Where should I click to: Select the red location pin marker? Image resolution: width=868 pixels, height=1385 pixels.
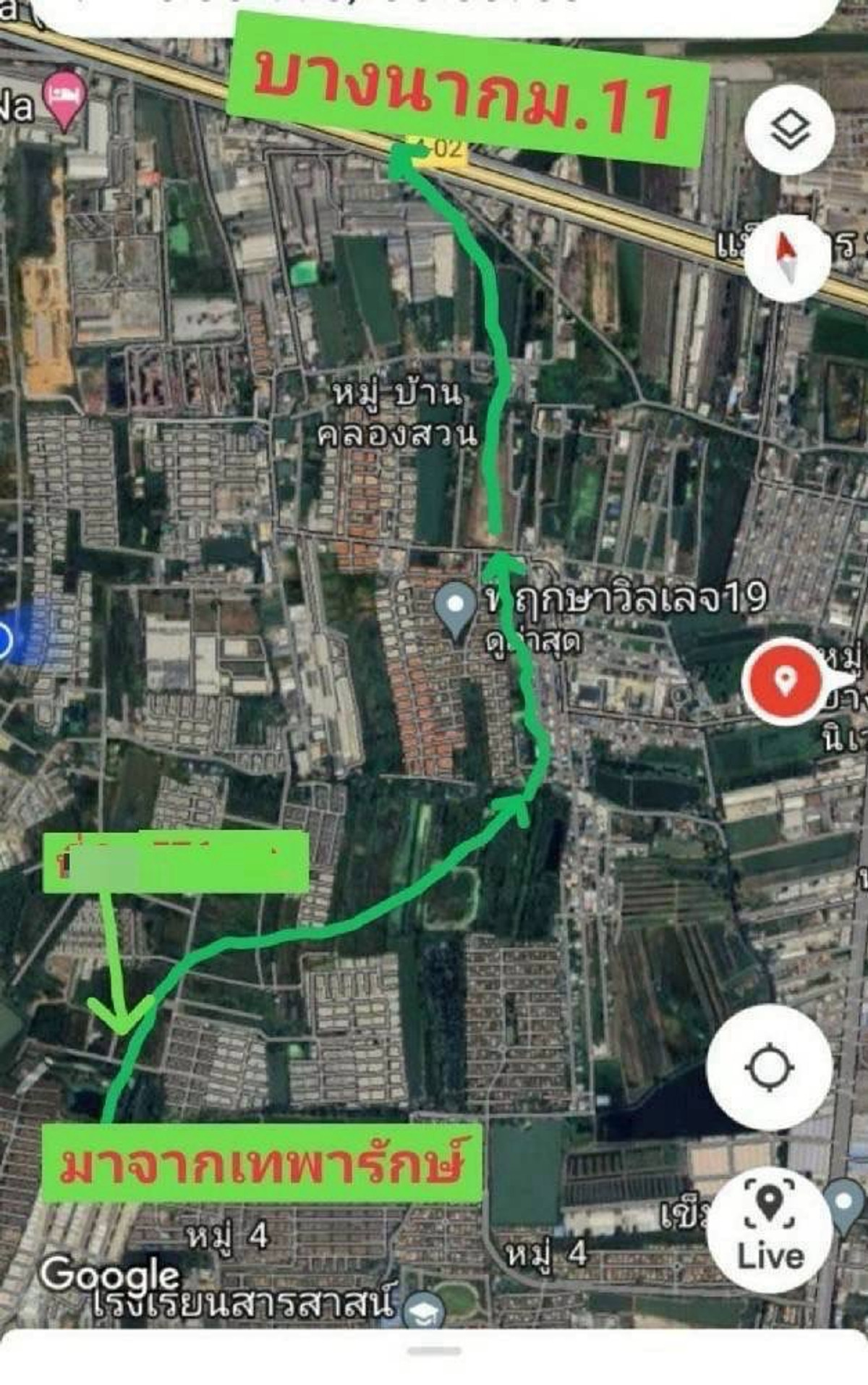click(x=783, y=681)
